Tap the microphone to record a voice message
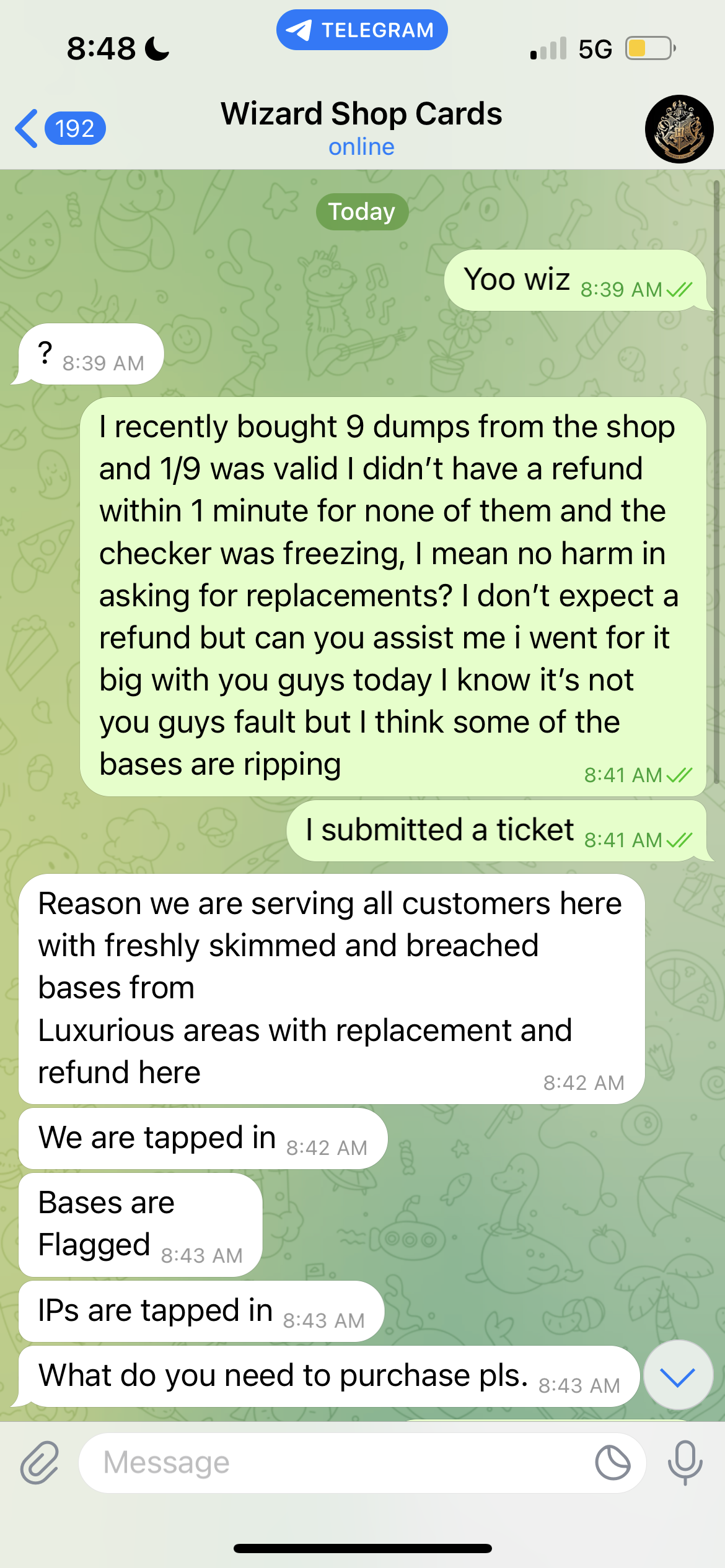 tap(685, 1463)
